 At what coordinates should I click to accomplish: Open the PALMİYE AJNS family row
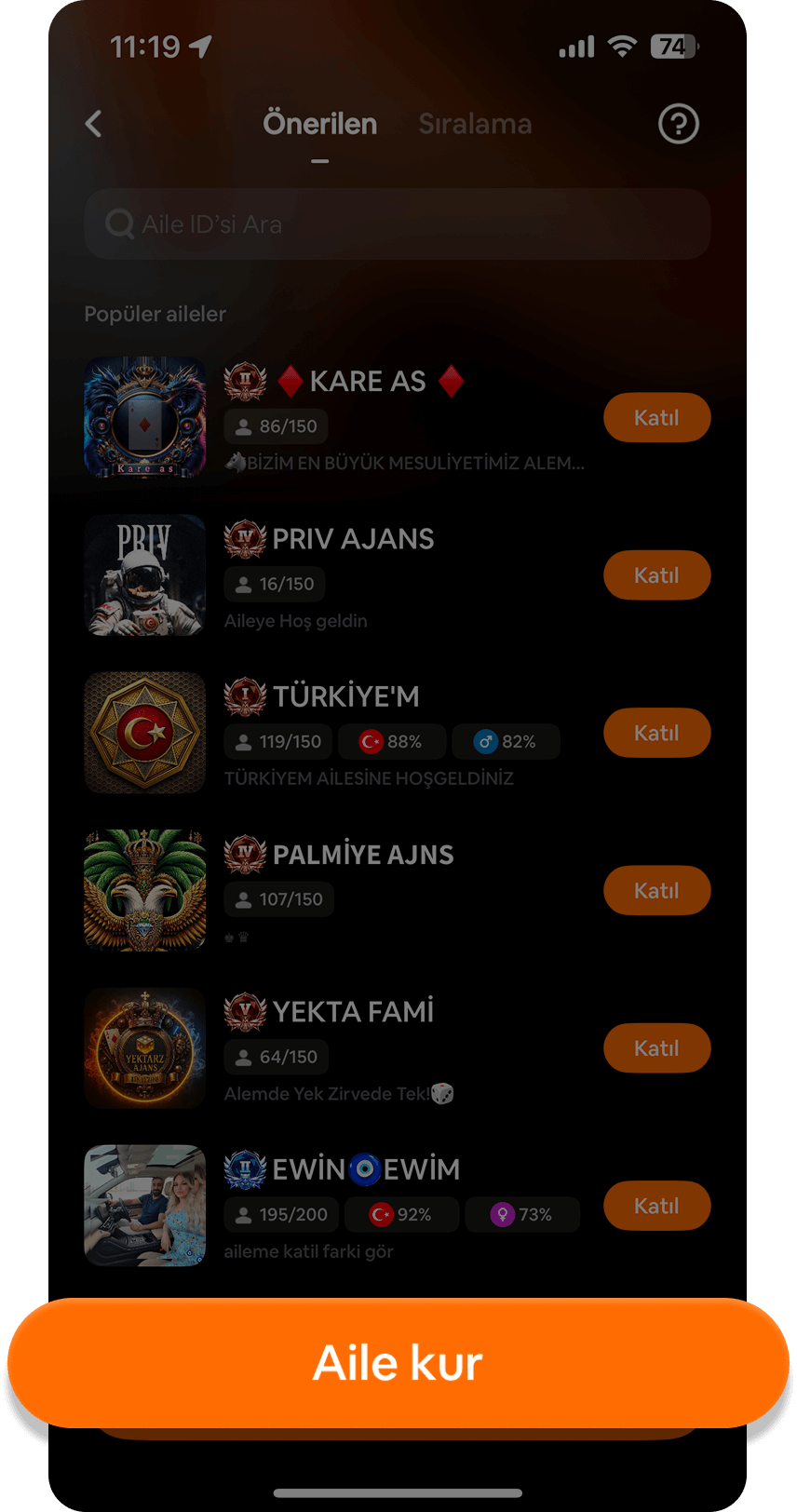(x=363, y=855)
